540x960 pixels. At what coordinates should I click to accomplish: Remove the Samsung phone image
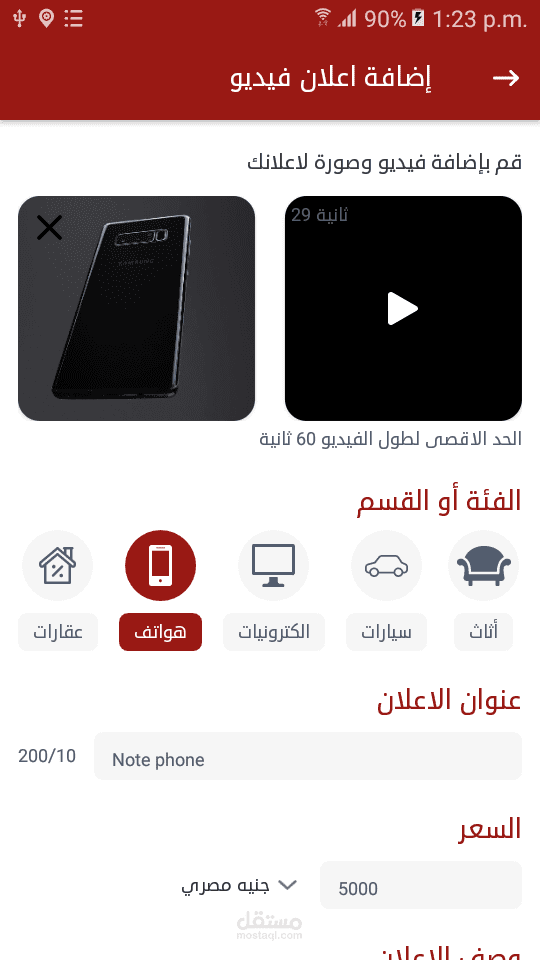point(50,228)
